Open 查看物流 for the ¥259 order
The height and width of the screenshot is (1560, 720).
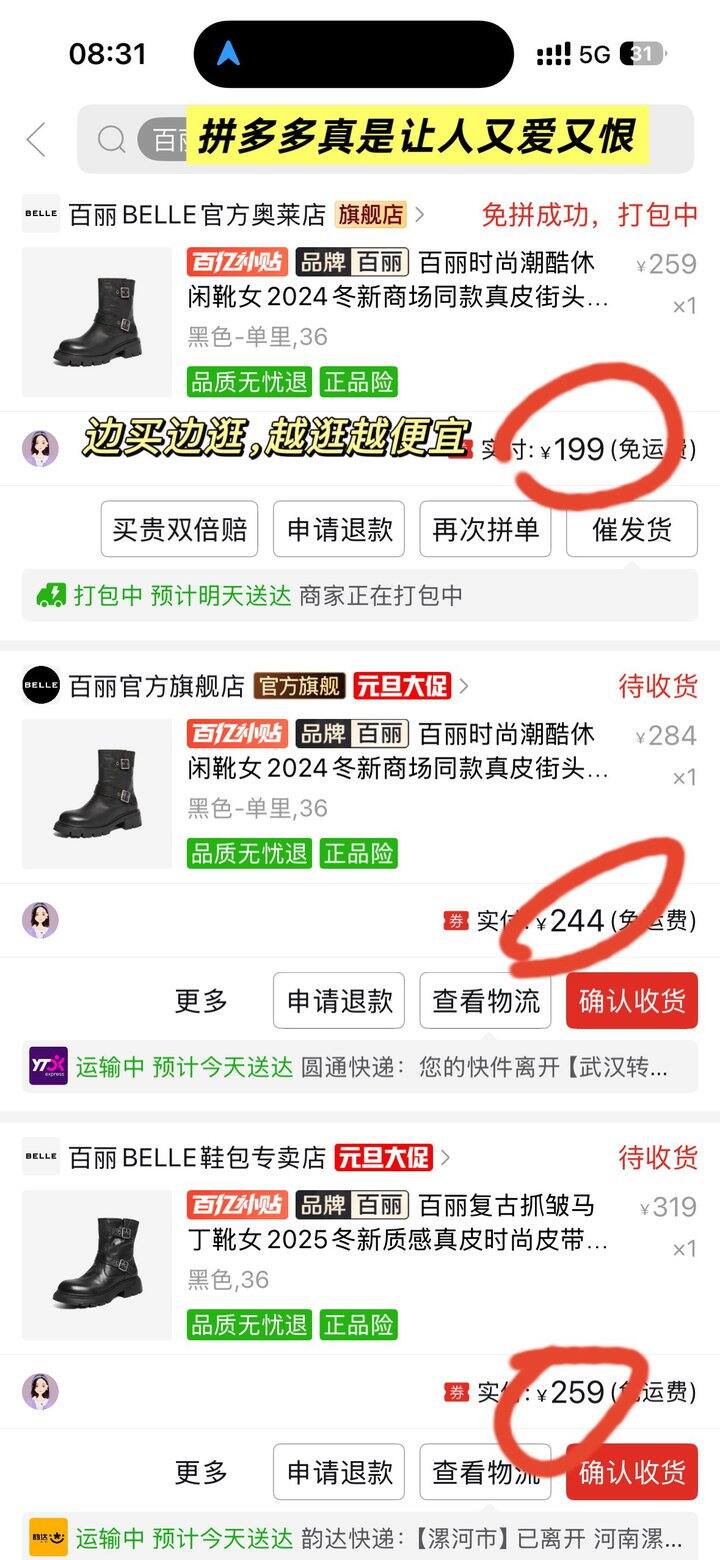[485, 1471]
